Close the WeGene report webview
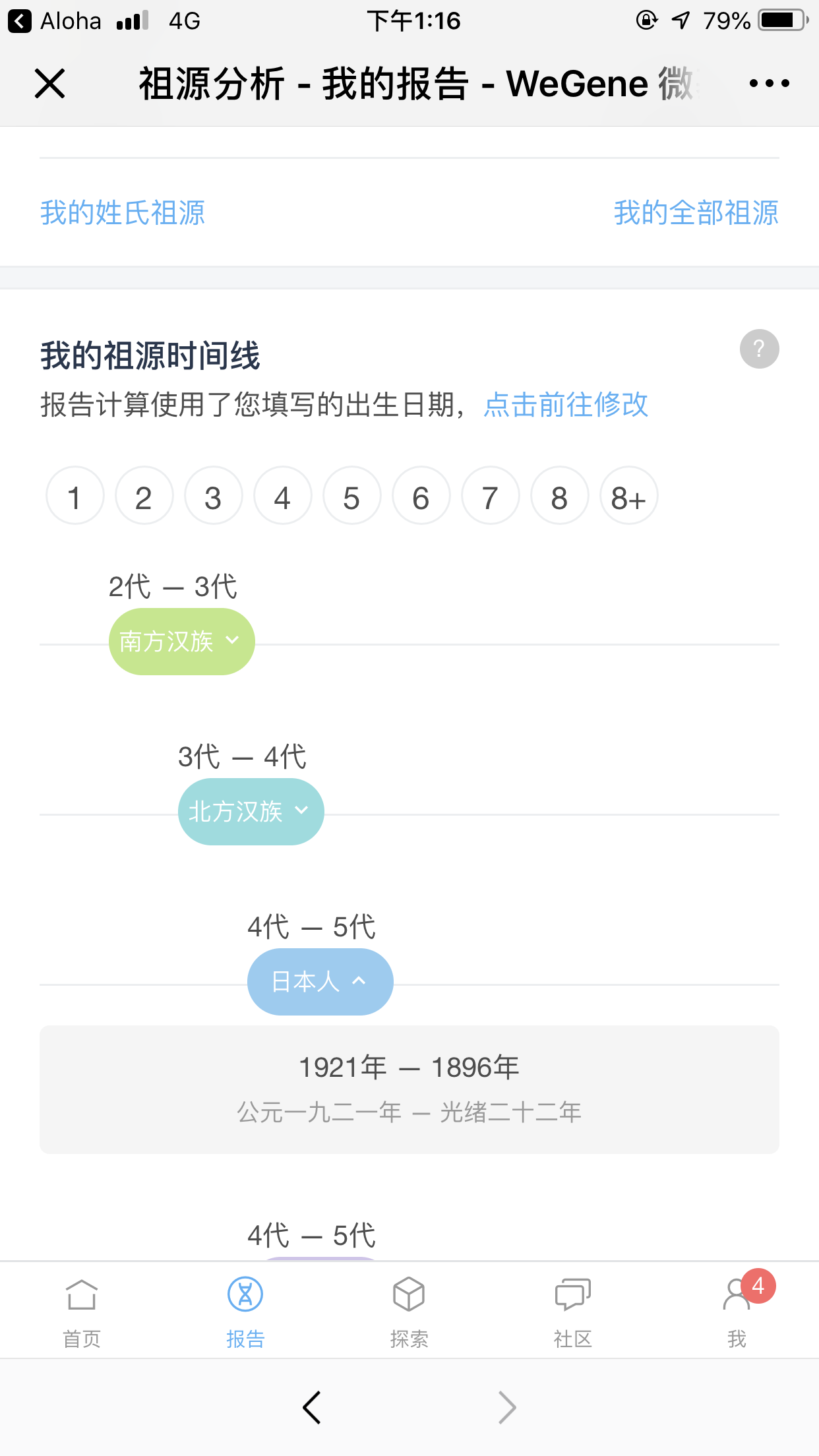 click(49, 84)
